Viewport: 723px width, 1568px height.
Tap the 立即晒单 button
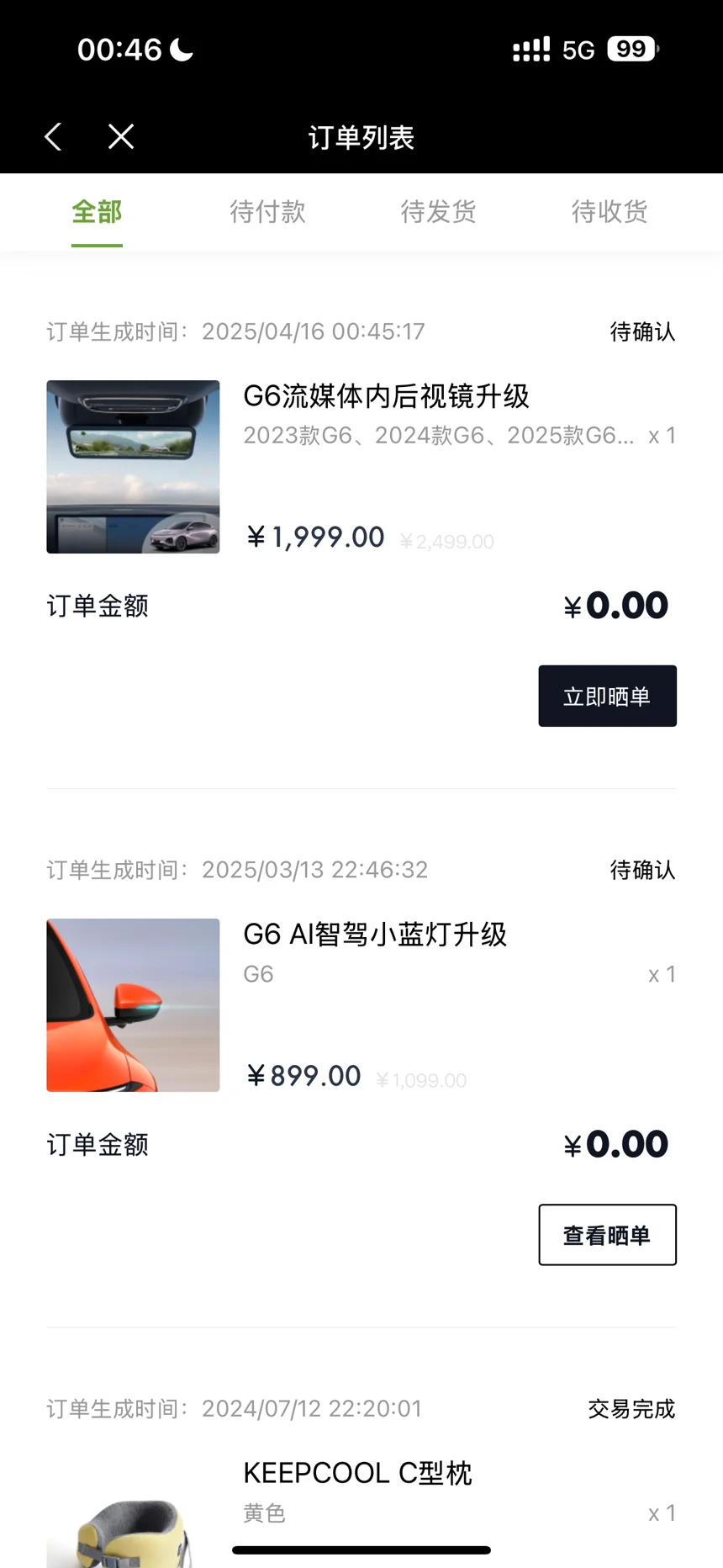[x=607, y=697]
